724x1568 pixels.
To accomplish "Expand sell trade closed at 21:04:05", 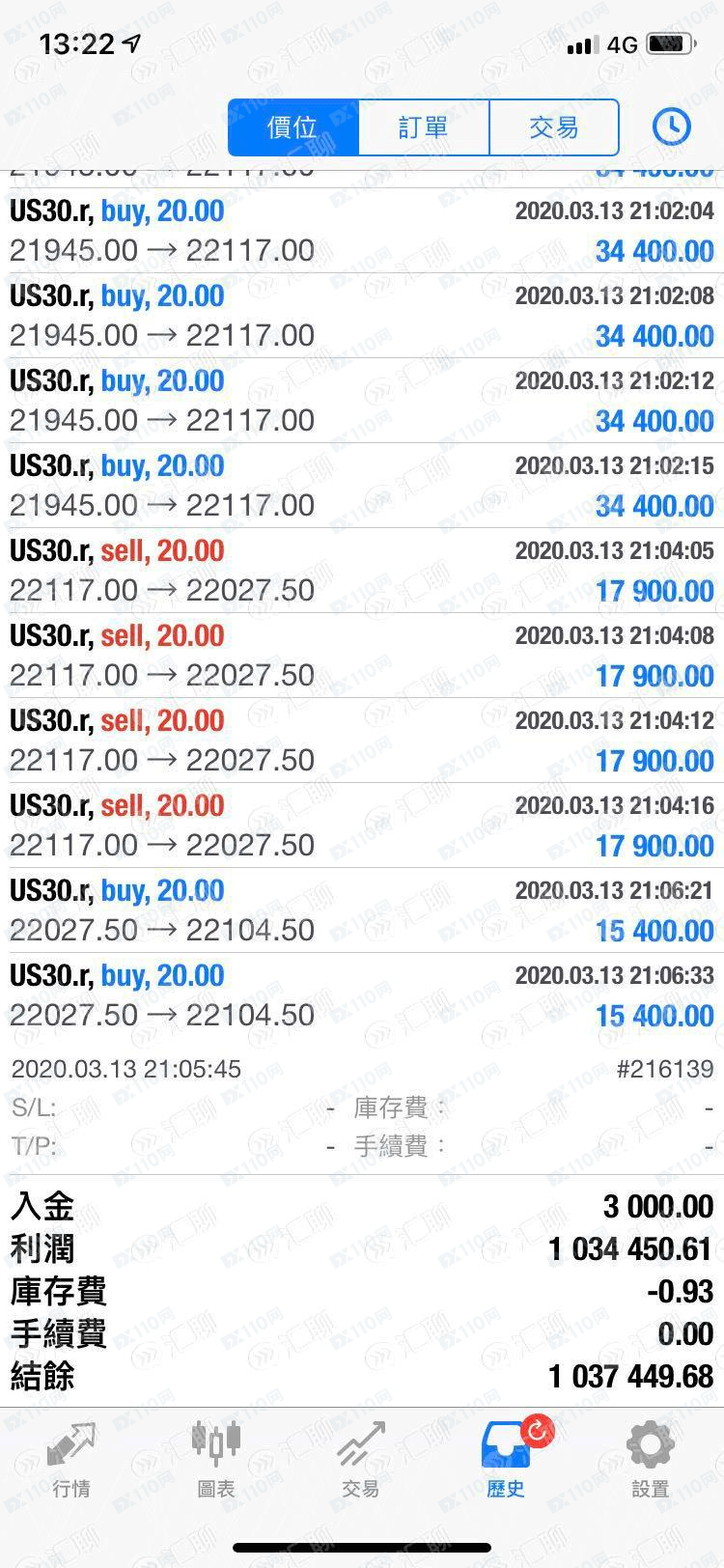I will [362, 571].
